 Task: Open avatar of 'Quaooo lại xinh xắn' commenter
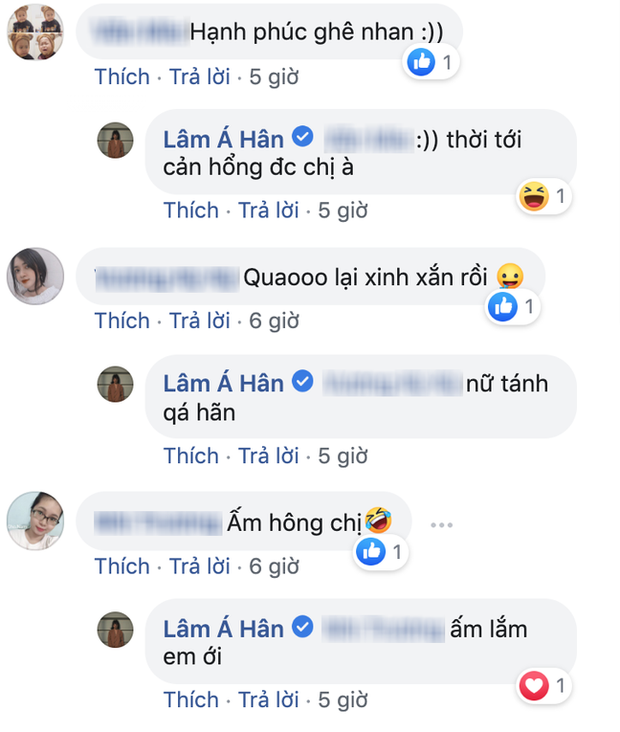pyautogui.click(x=36, y=275)
